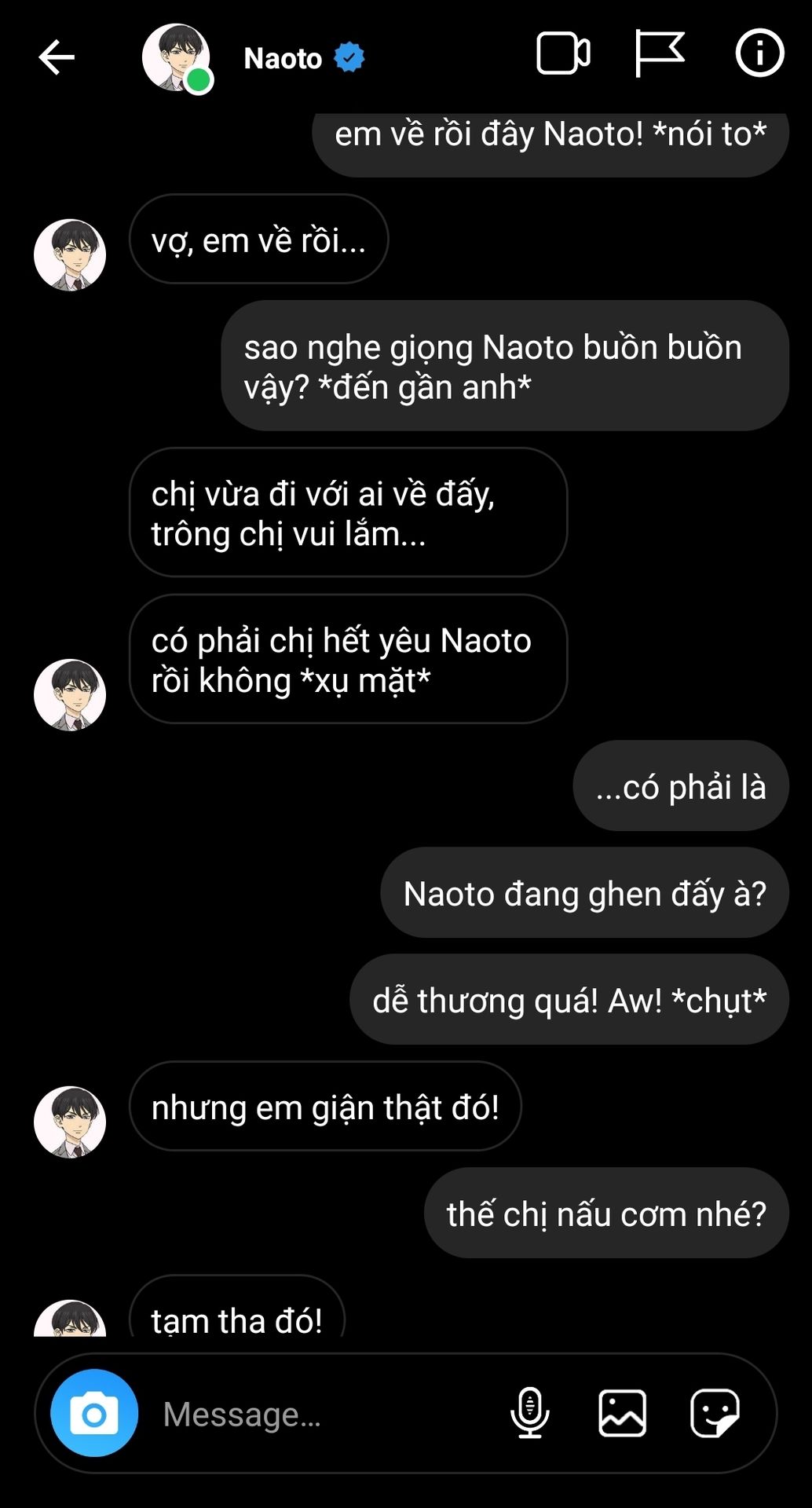This screenshot has width=812, height=1508.
Task: Start a video call with Naoto
Action: click(562, 54)
